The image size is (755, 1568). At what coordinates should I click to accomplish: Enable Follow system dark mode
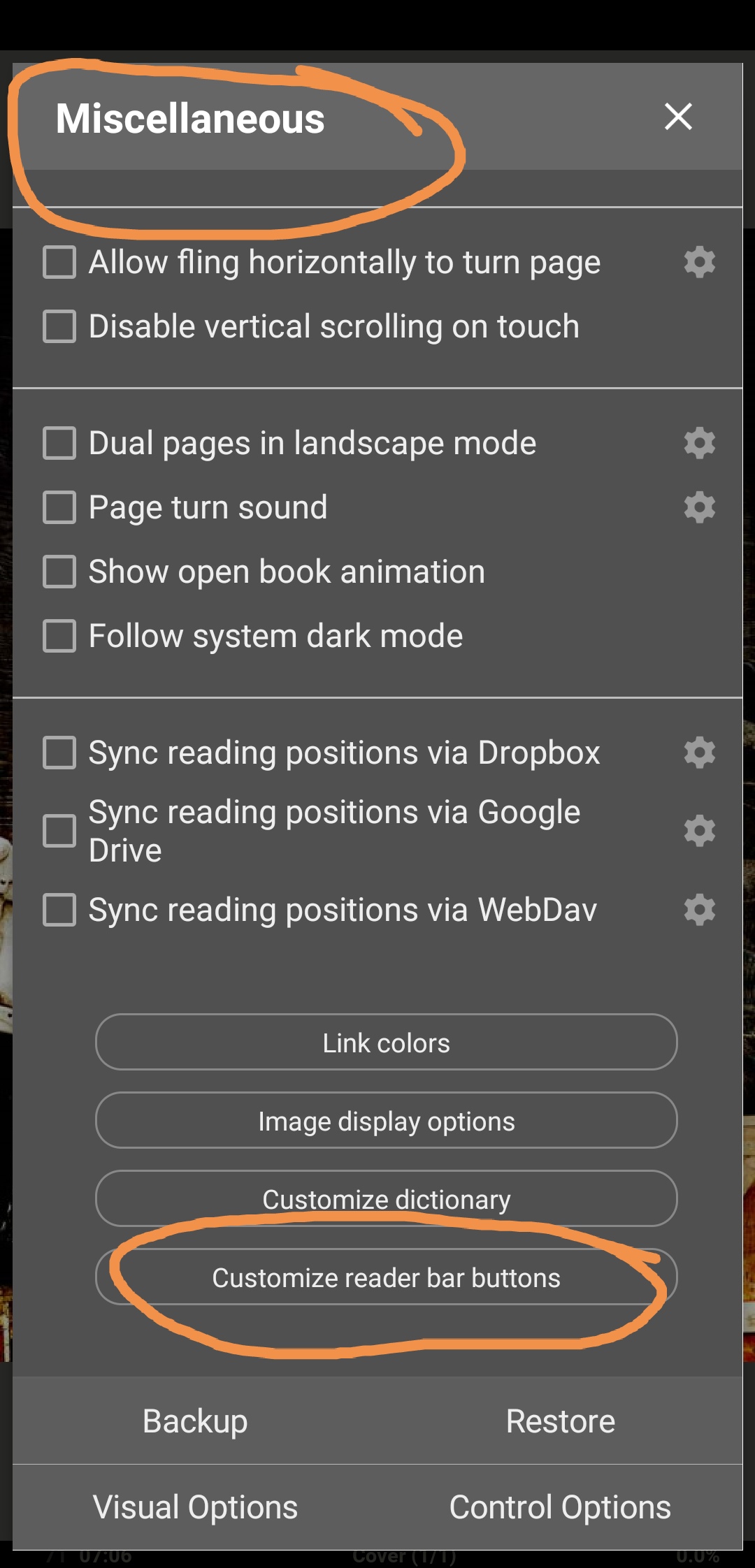pos(59,637)
